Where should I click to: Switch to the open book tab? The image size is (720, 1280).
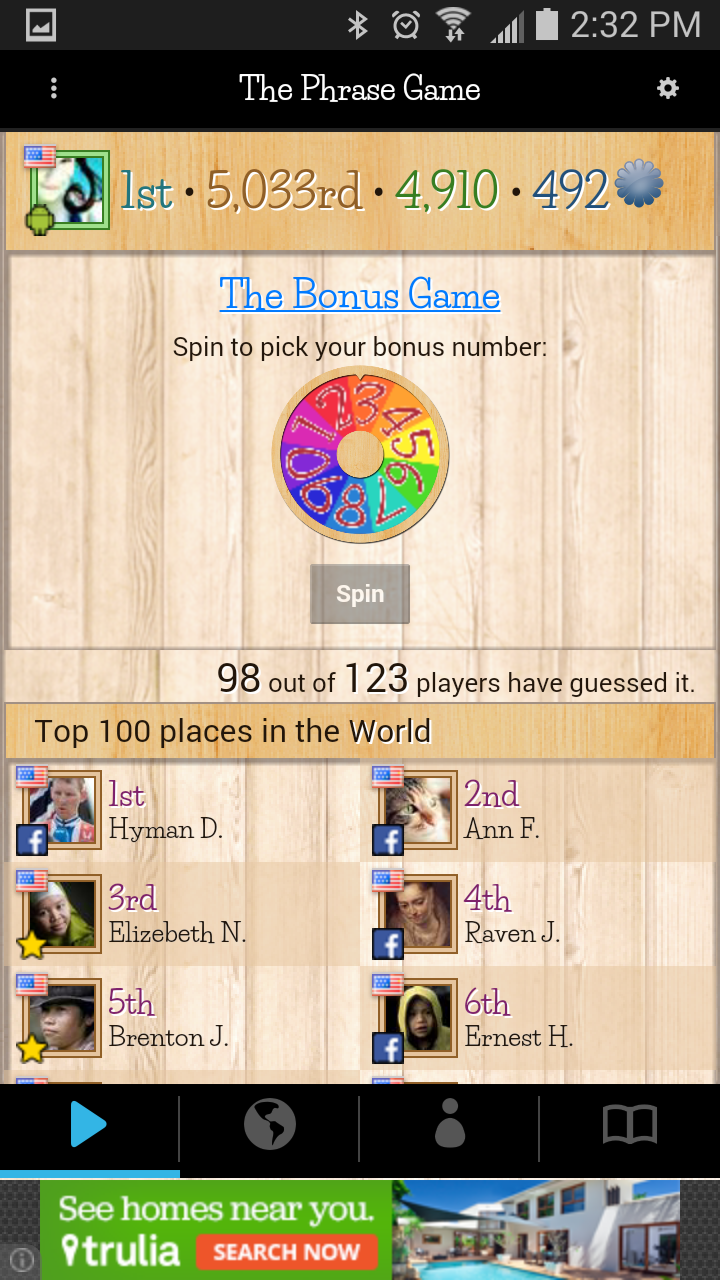point(630,1127)
